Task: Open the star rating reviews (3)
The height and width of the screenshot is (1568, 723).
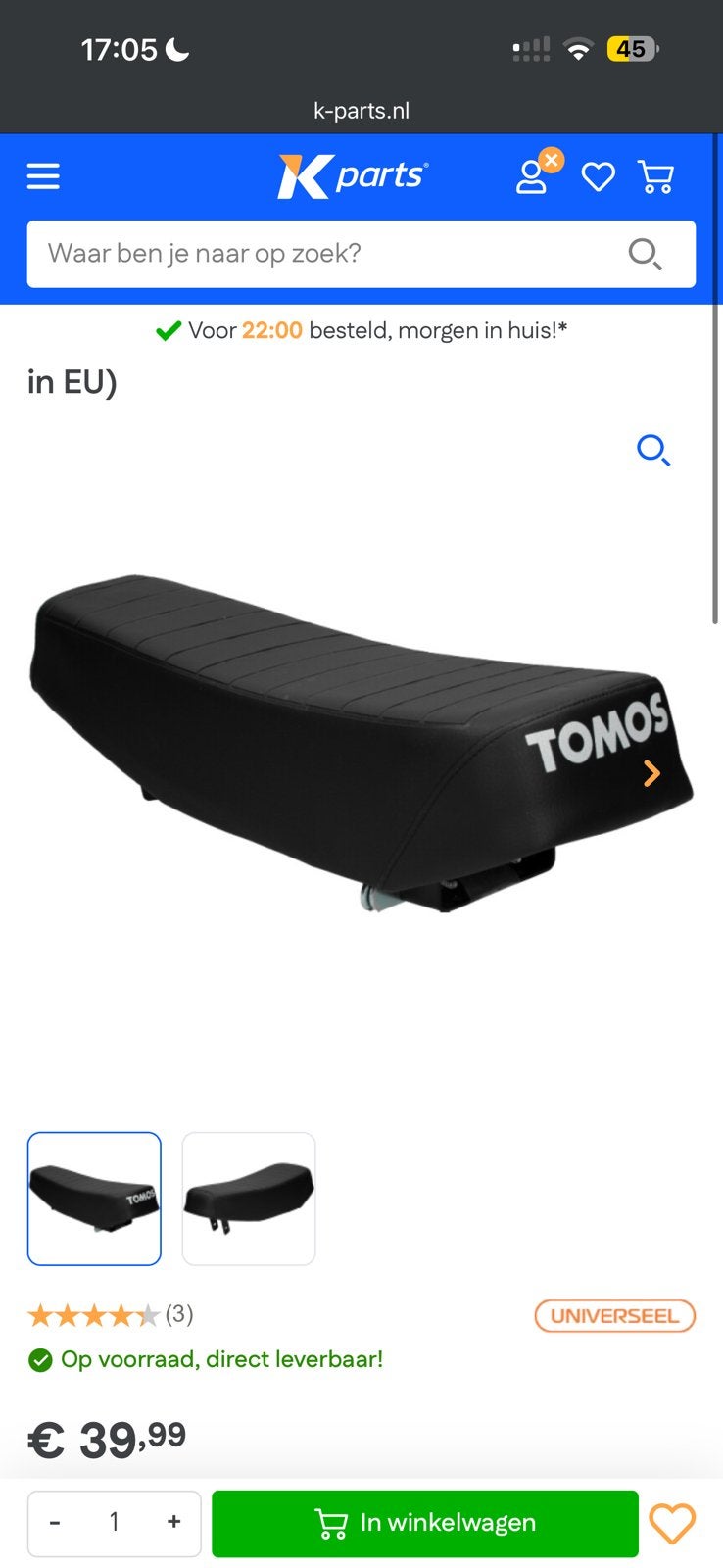Action: 110,1314
